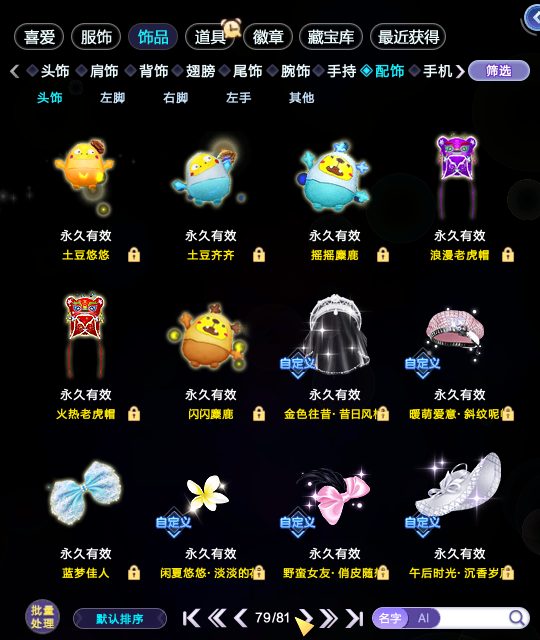The image size is (540, 640).
Task: Open the 最近获得 tab
Action: tap(408, 37)
